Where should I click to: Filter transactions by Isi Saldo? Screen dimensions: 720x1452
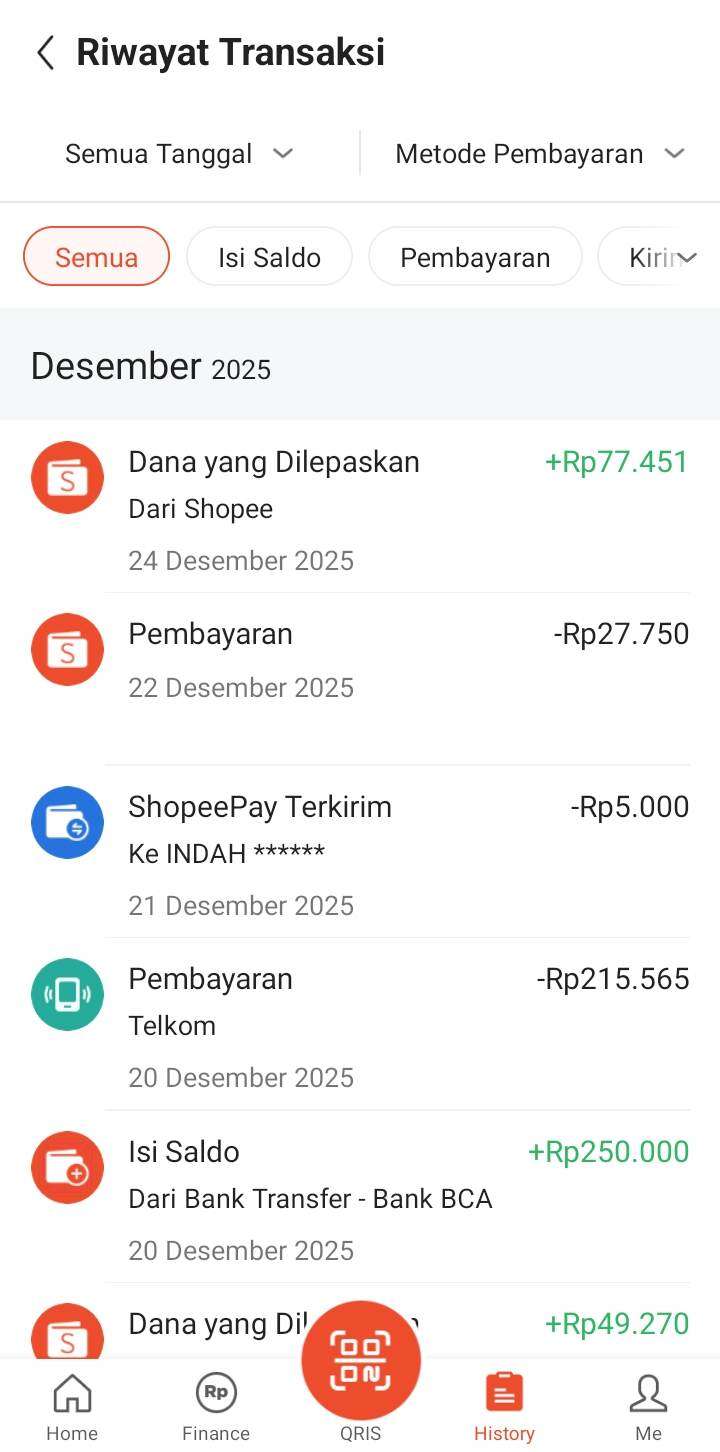(269, 257)
